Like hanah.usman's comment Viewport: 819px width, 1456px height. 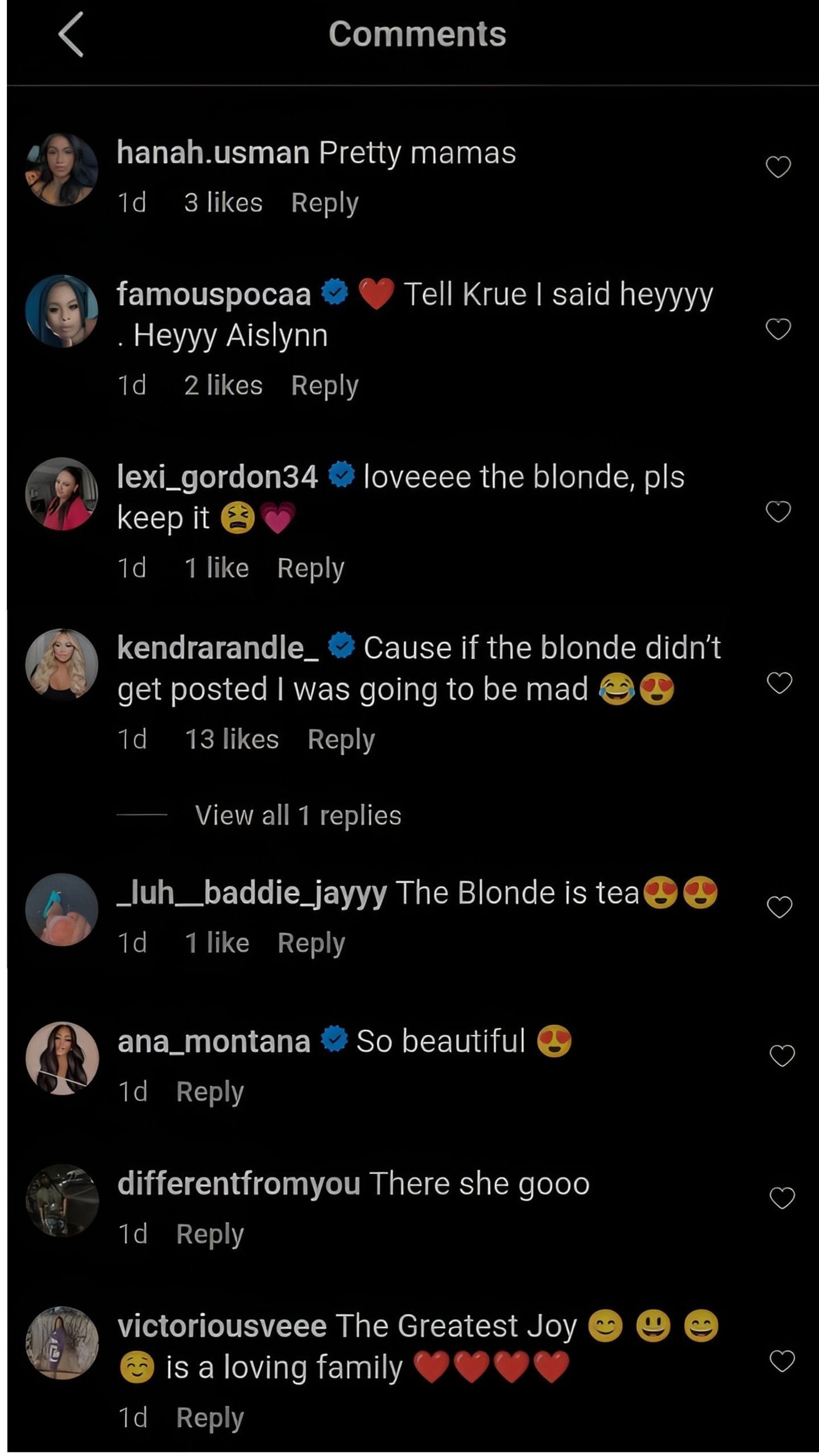(778, 167)
